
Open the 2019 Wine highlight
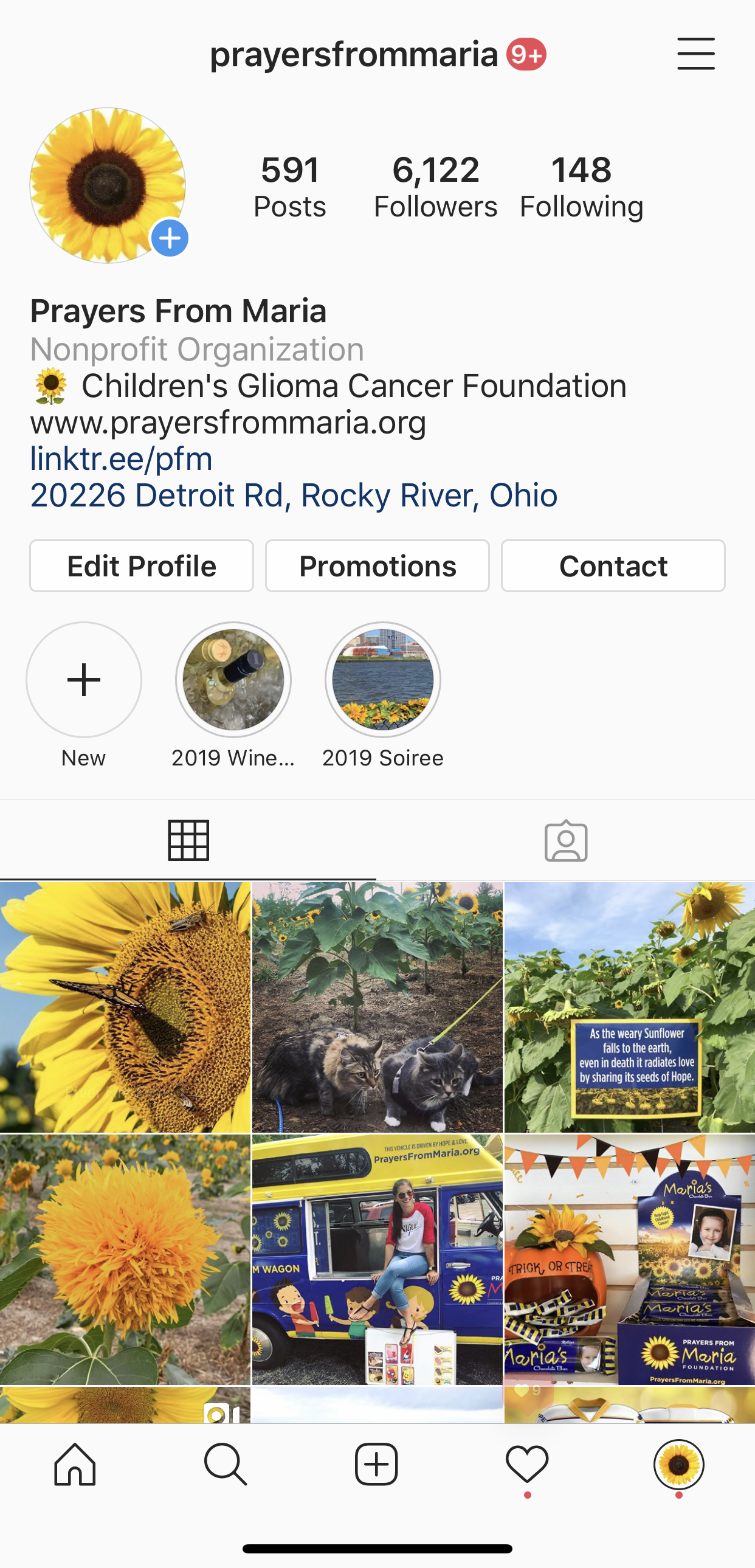233,680
